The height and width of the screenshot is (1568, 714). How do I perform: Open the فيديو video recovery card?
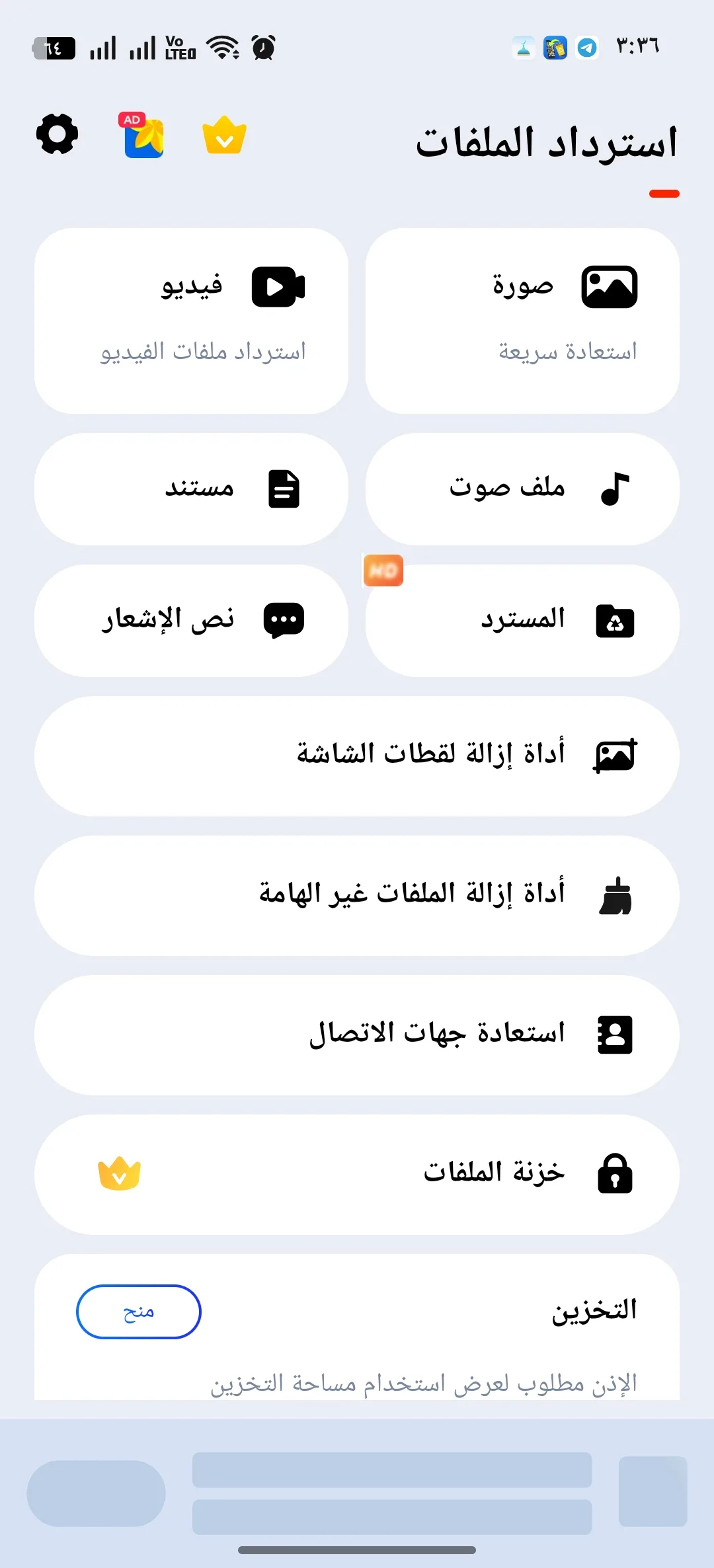[191, 321]
